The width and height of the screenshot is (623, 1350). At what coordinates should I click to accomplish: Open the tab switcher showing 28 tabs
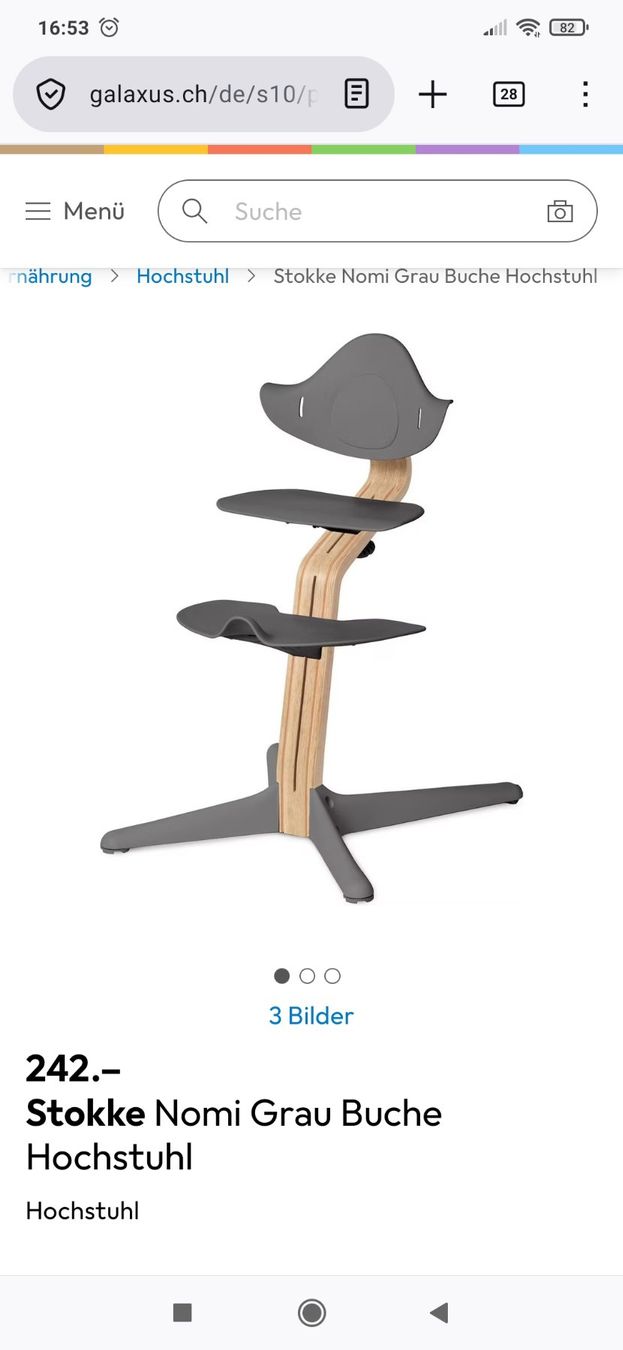pyautogui.click(x=509, y=95)
